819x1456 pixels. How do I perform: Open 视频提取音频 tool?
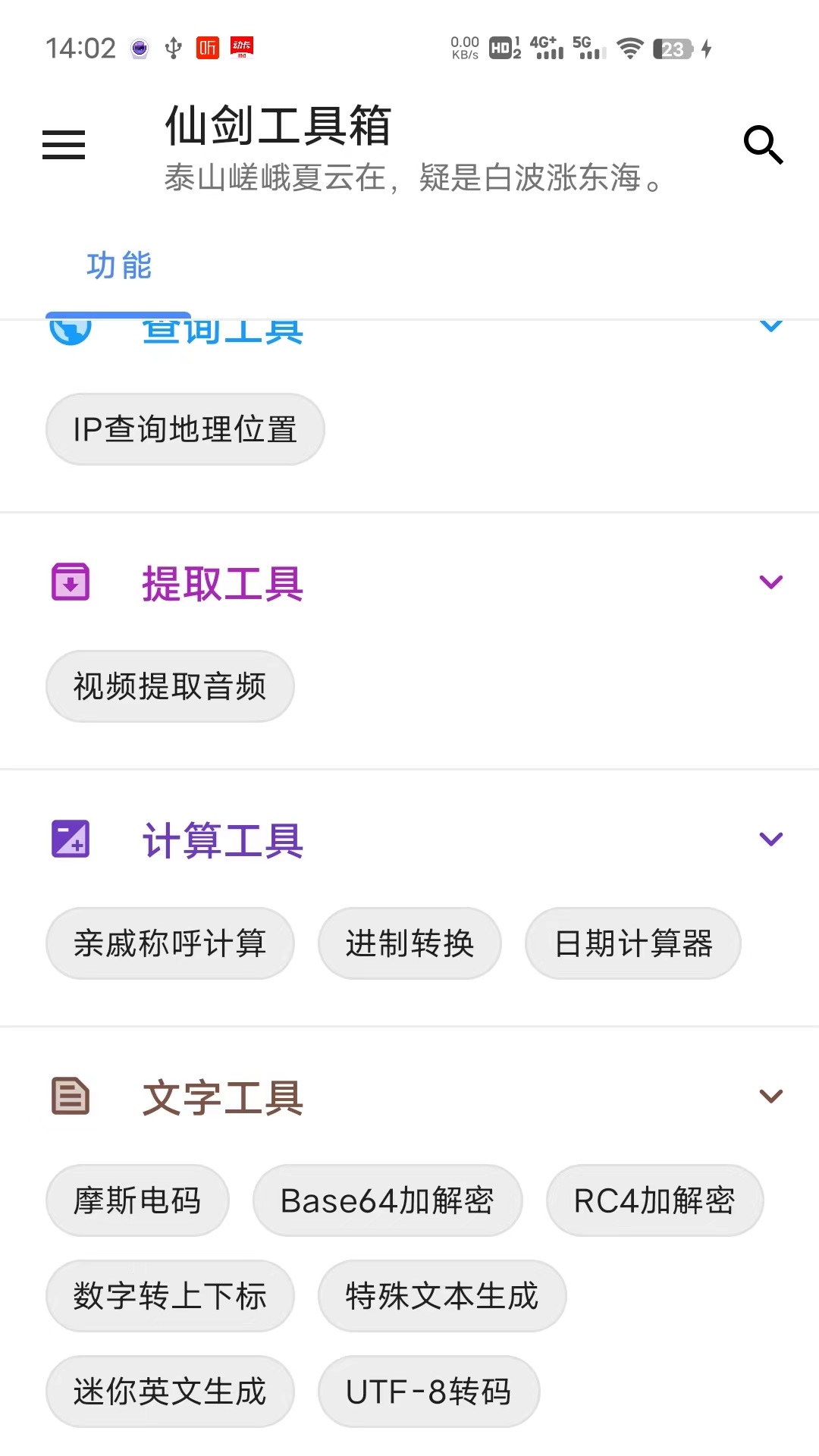tap(170, 686)
